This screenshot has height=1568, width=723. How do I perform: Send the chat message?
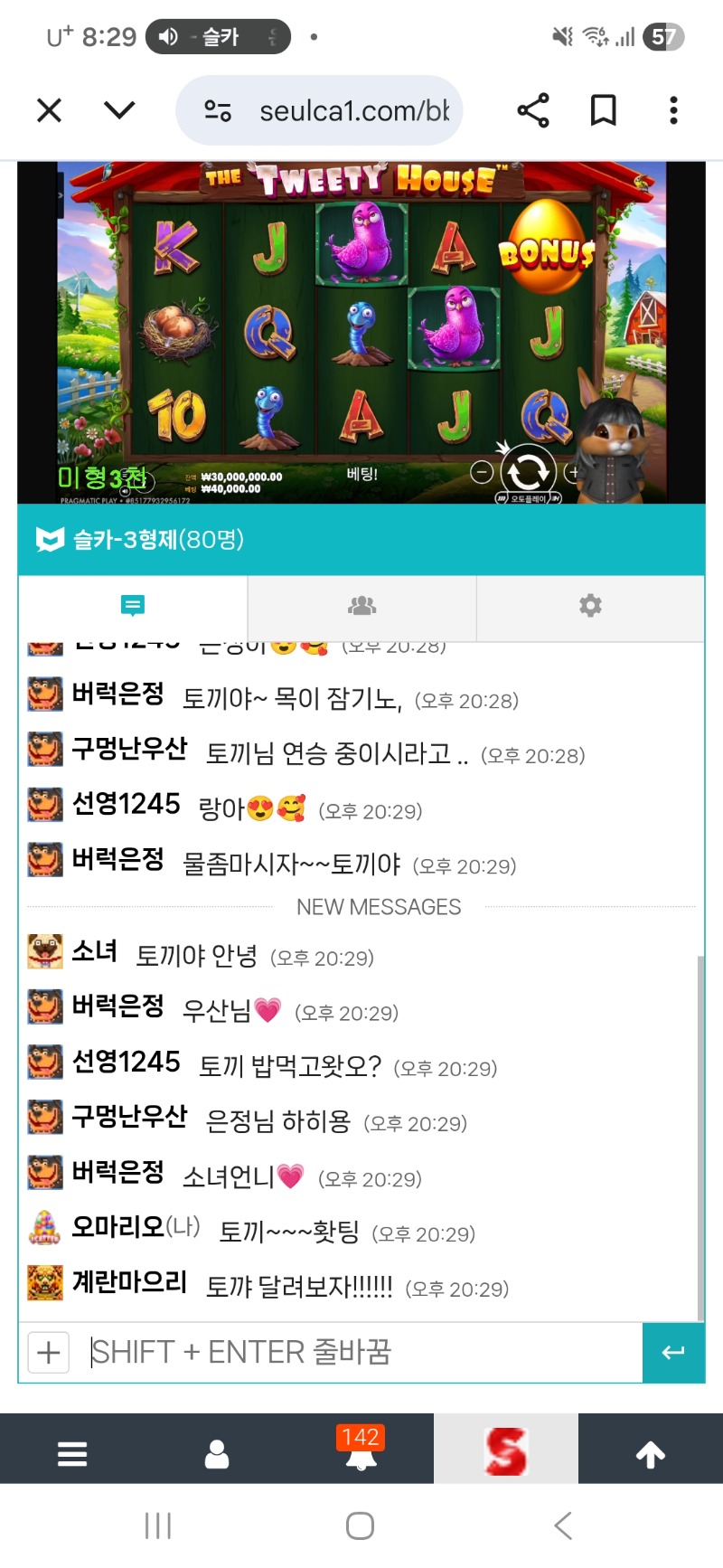[x=673, y=1353]
